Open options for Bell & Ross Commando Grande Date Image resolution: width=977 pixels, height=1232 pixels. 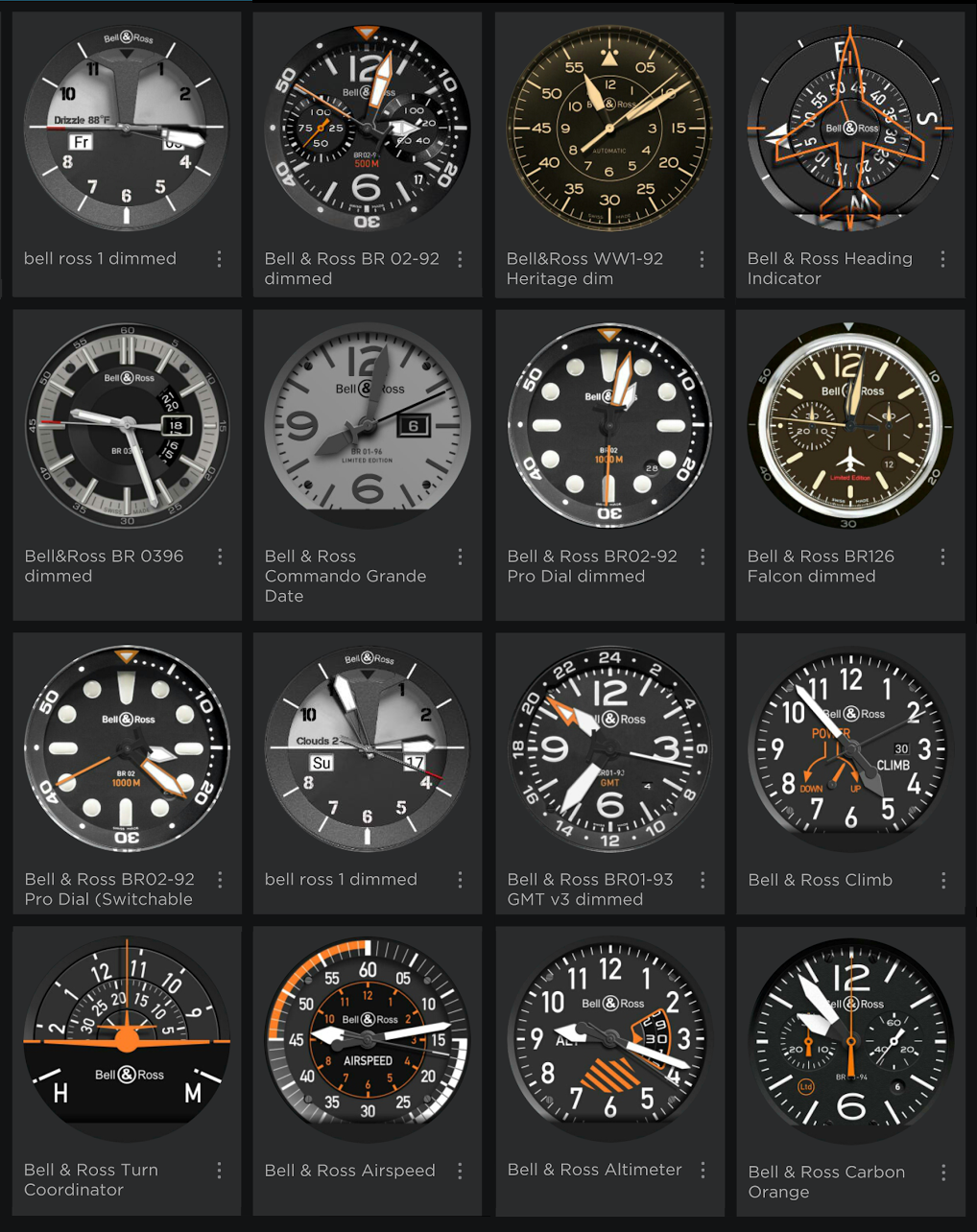click(x=461, y=557)
